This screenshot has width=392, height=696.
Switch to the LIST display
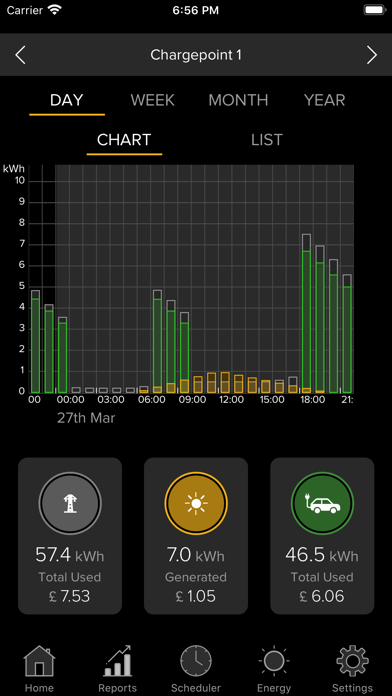coord(267,140)
